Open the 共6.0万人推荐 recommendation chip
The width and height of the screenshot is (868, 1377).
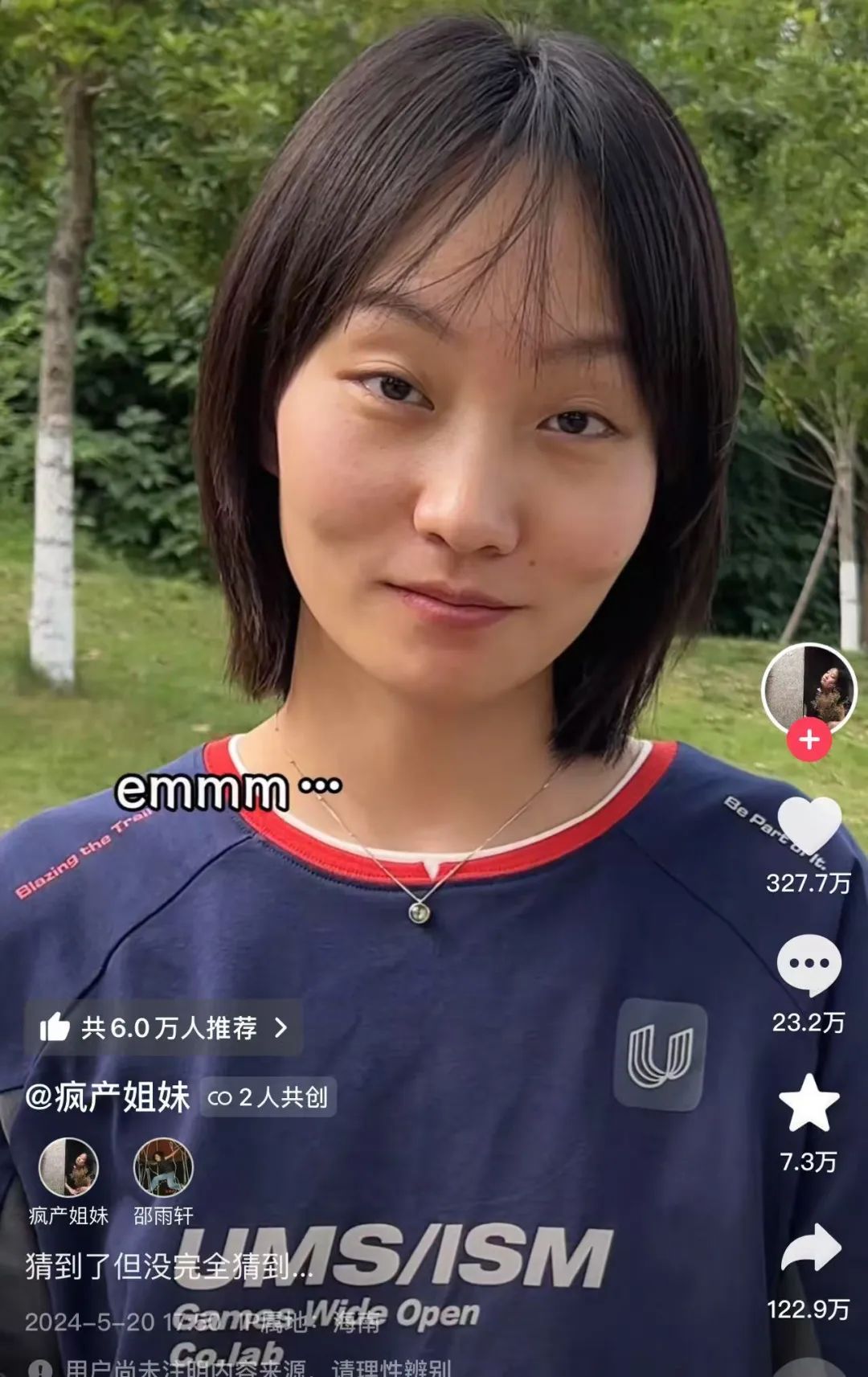click(164, 1027)
